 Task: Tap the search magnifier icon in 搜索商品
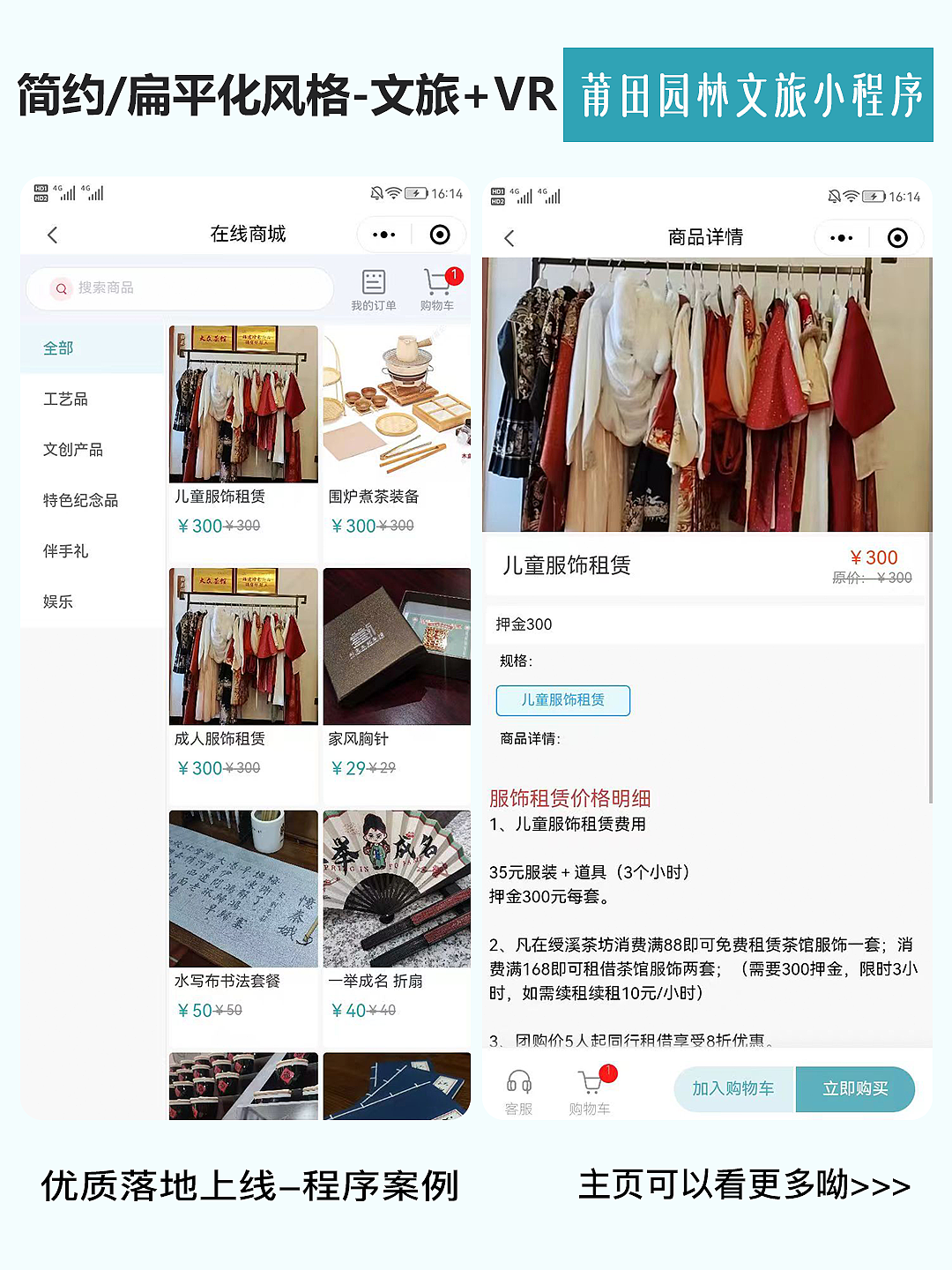pyautogui.click(x=60, y=288)
